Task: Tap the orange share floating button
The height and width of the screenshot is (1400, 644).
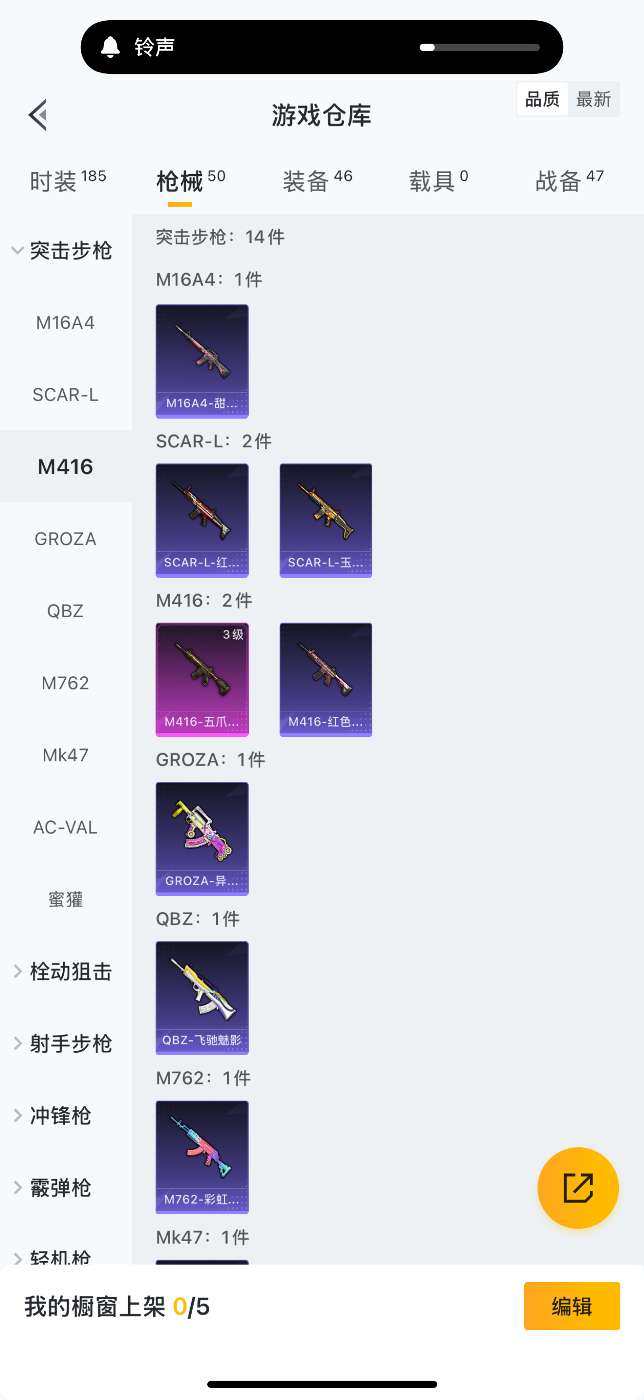Action: pyautogui.click(x=578, y=1188)
